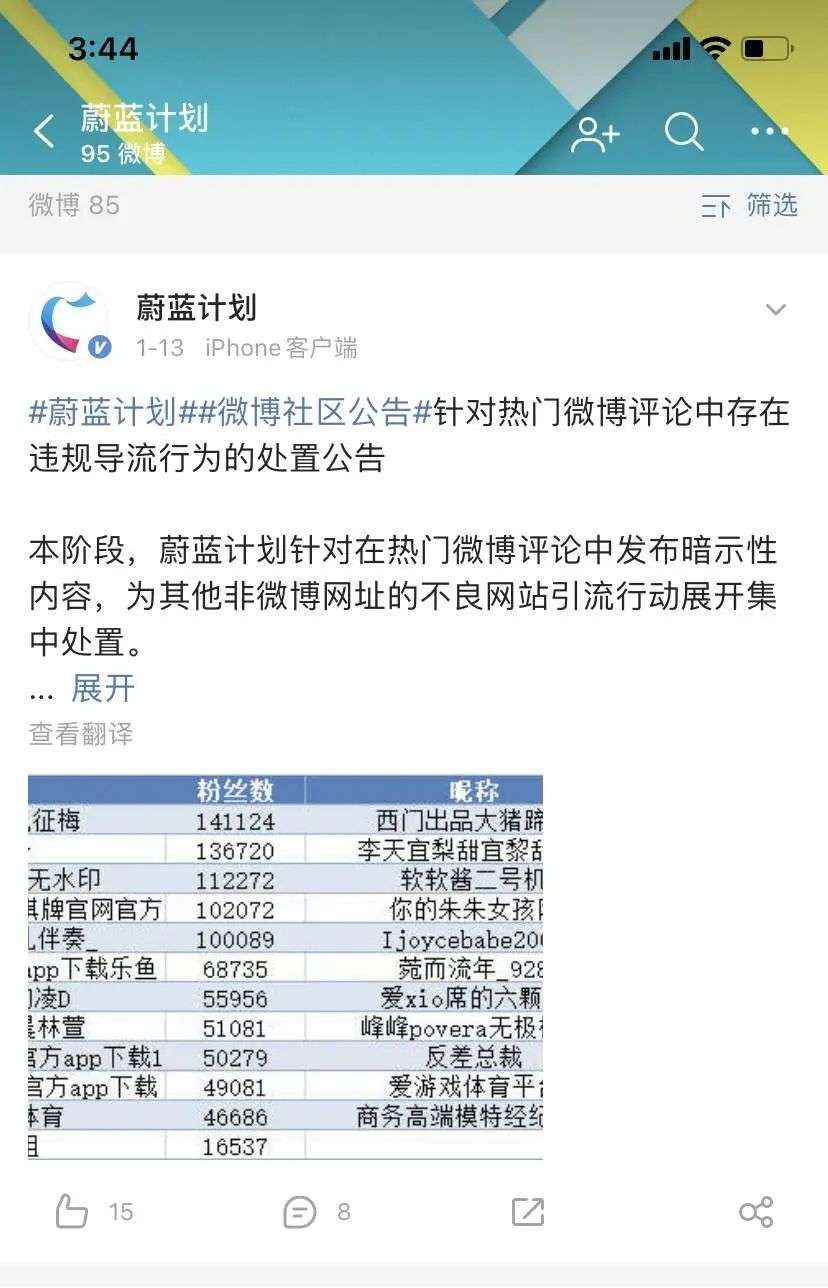This screenshot has width=828, height=1288.
Task: Open the #蔚蓝计划# hashtag
Action: coord(103,412)
